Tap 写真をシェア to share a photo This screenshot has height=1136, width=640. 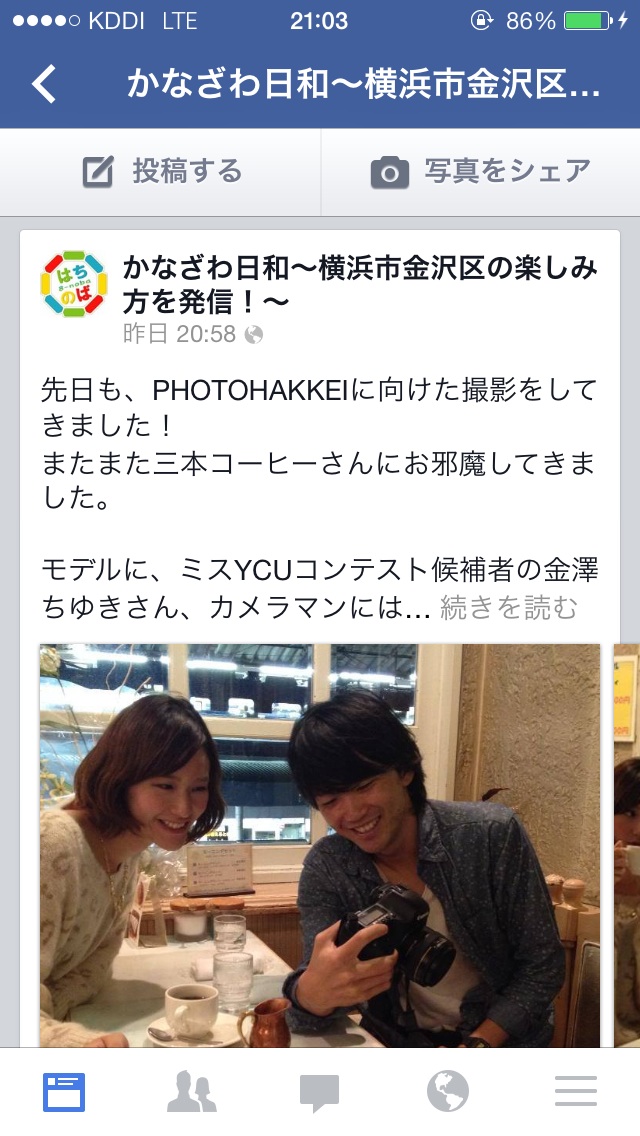(x=481, y=172)
